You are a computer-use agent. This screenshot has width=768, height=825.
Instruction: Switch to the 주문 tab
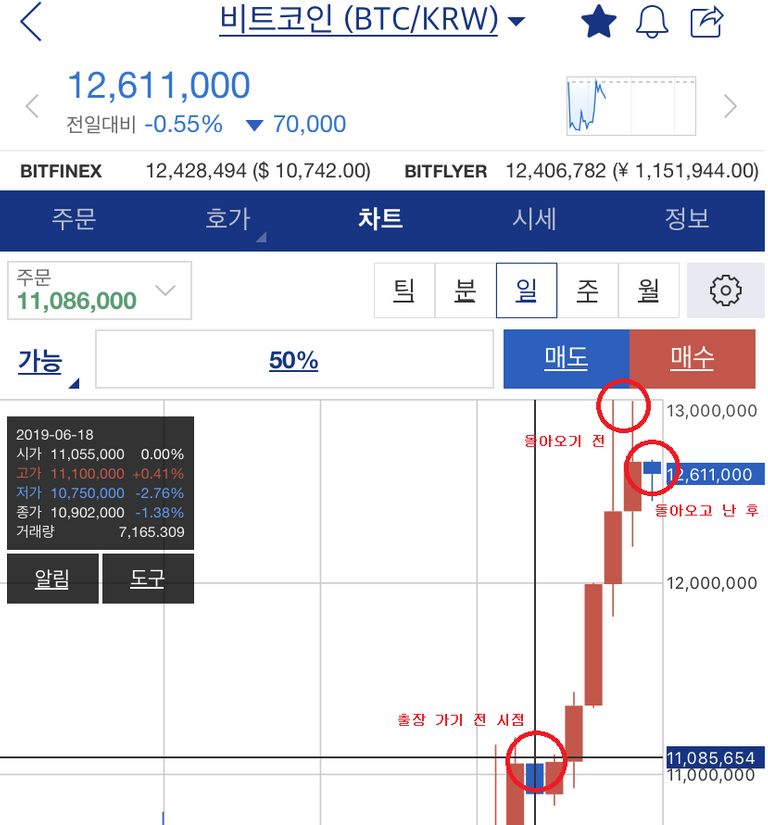point(75,219)
